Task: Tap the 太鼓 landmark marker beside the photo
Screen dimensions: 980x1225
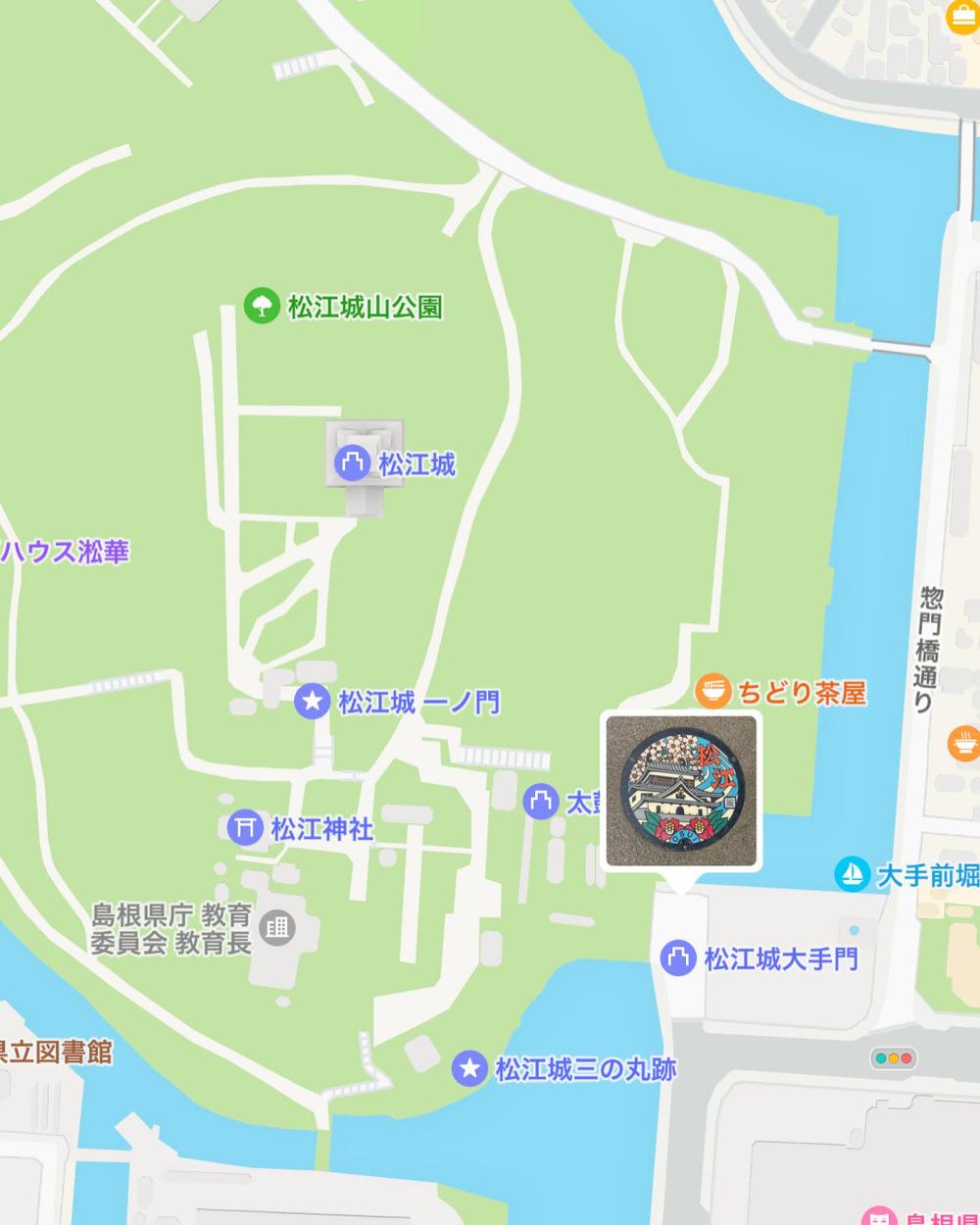Action: [x=538, y=802]
